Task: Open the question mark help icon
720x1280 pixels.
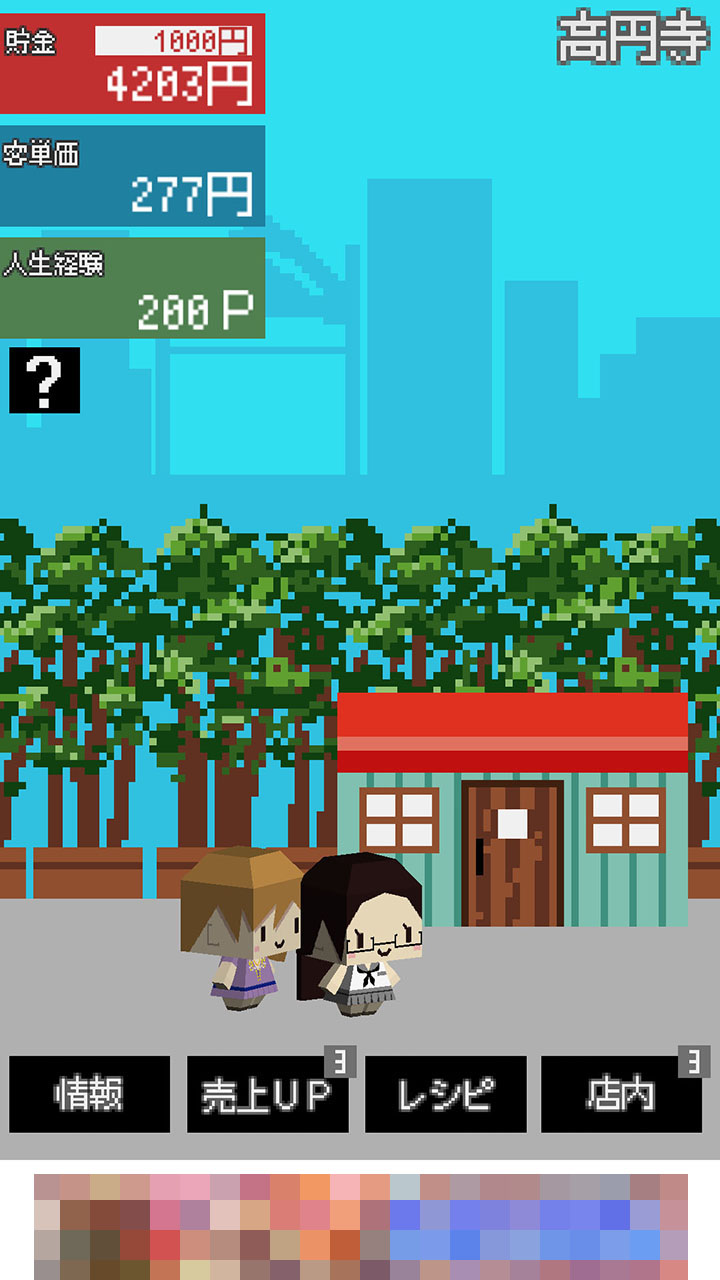Action: pos(44,380)
